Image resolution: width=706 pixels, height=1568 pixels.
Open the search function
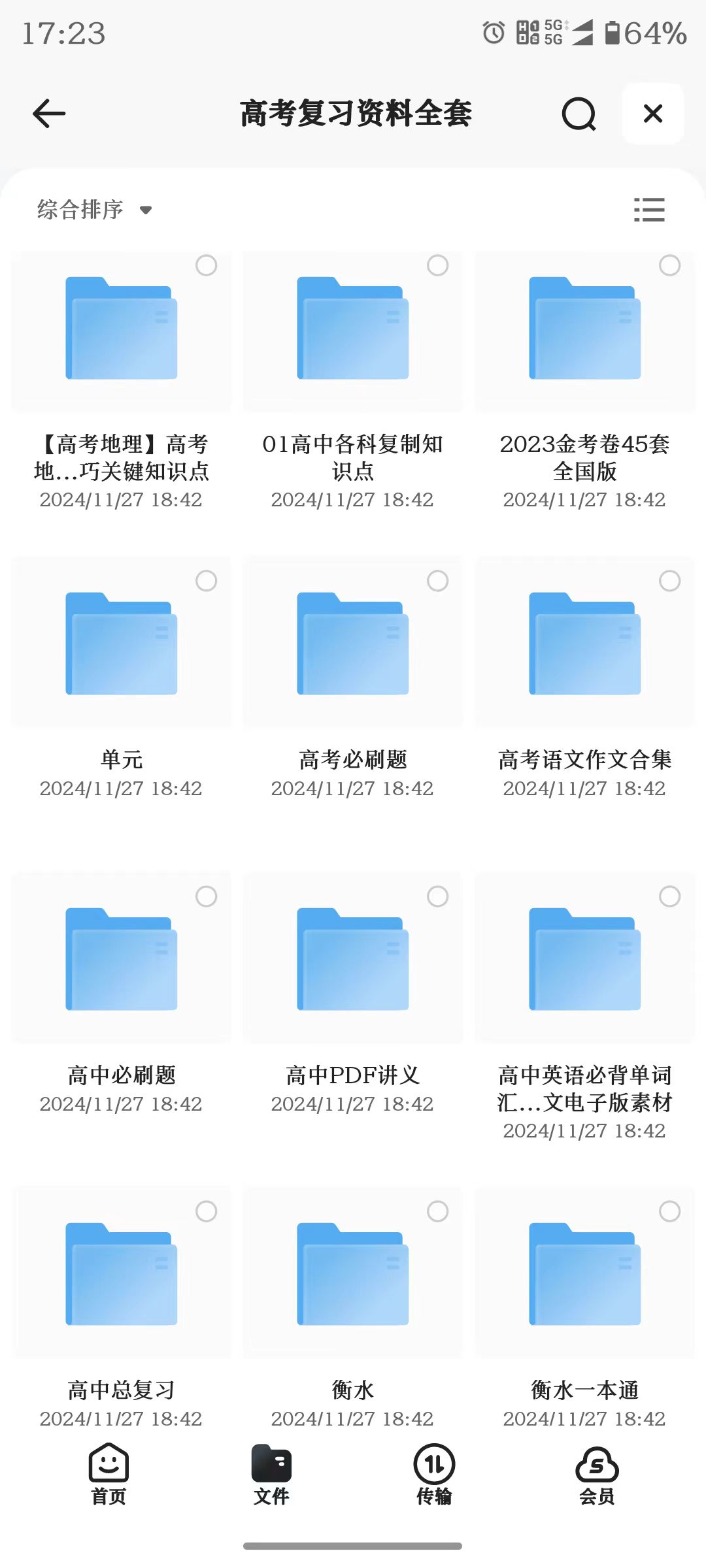(x=578, y=114)
